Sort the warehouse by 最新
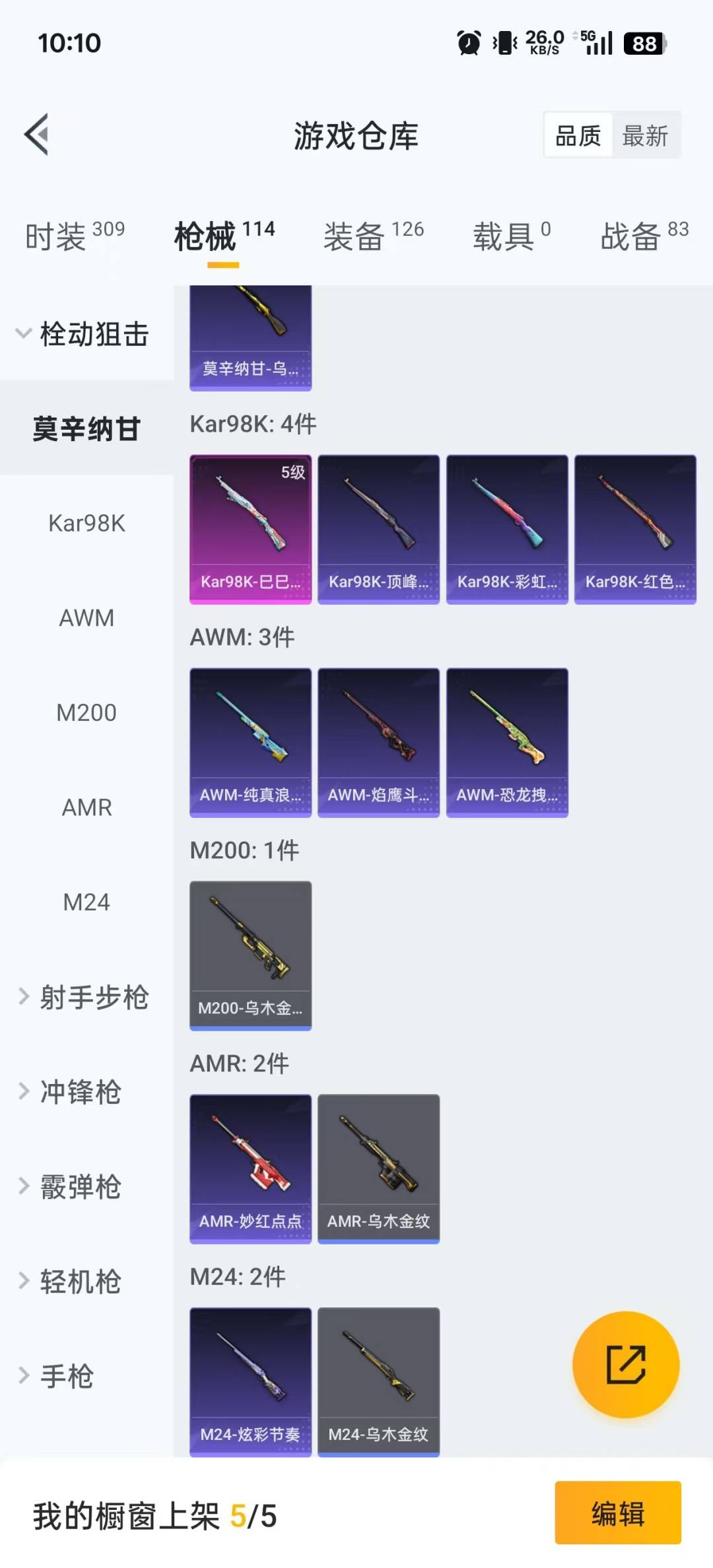 [x=645, y=136]
